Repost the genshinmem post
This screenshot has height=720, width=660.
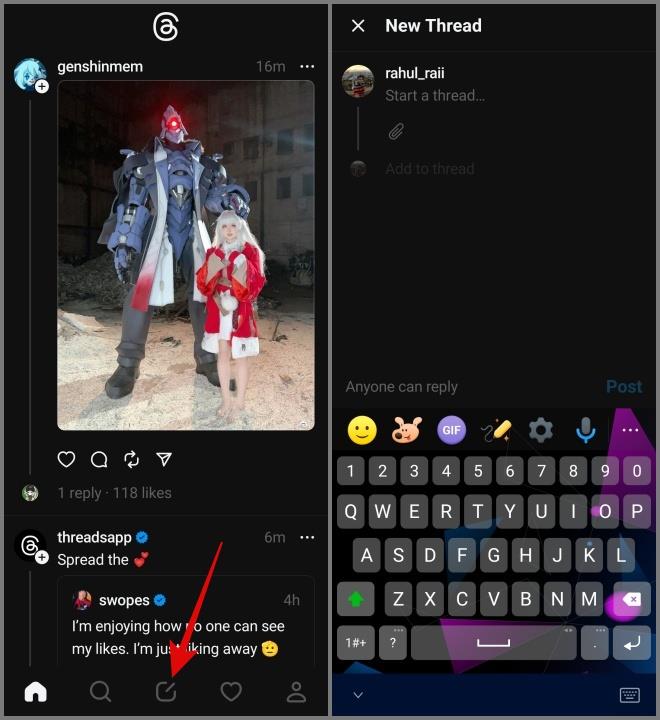pos(131,459)
